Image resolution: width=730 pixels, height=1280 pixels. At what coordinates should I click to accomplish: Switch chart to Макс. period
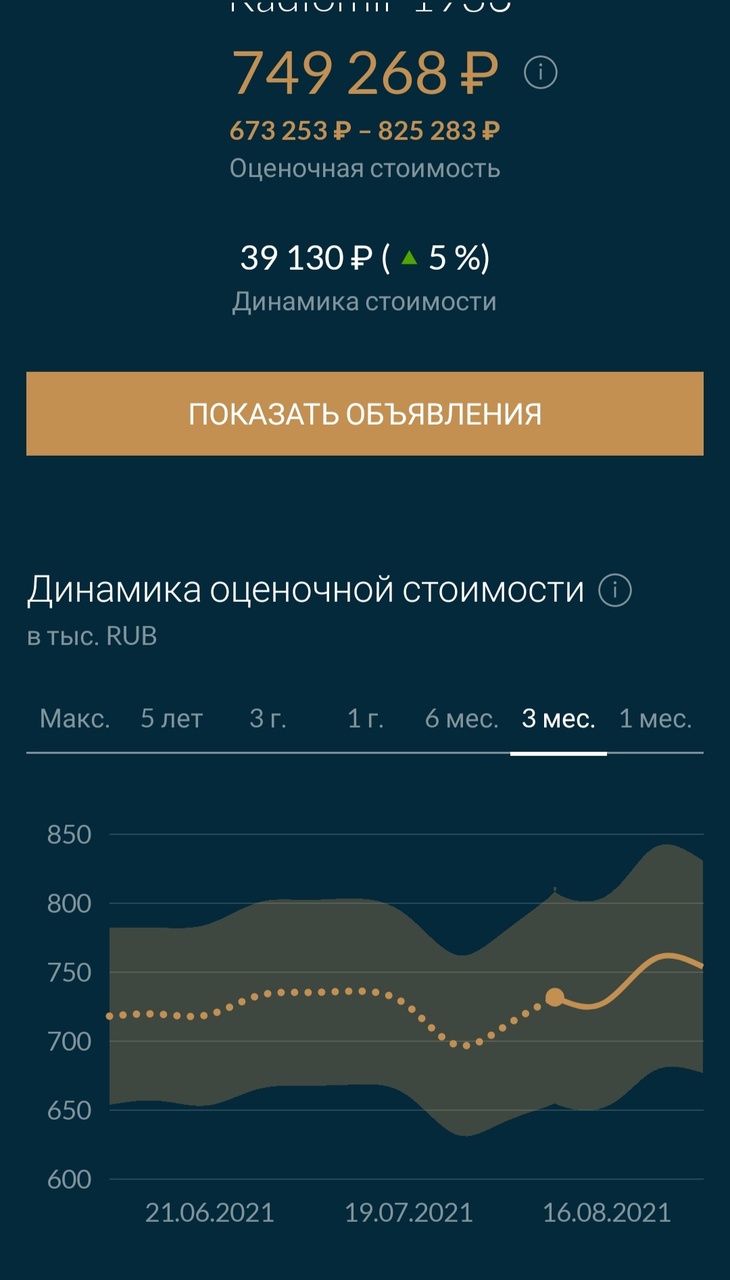pyautogui.click(x=75, y=719)
